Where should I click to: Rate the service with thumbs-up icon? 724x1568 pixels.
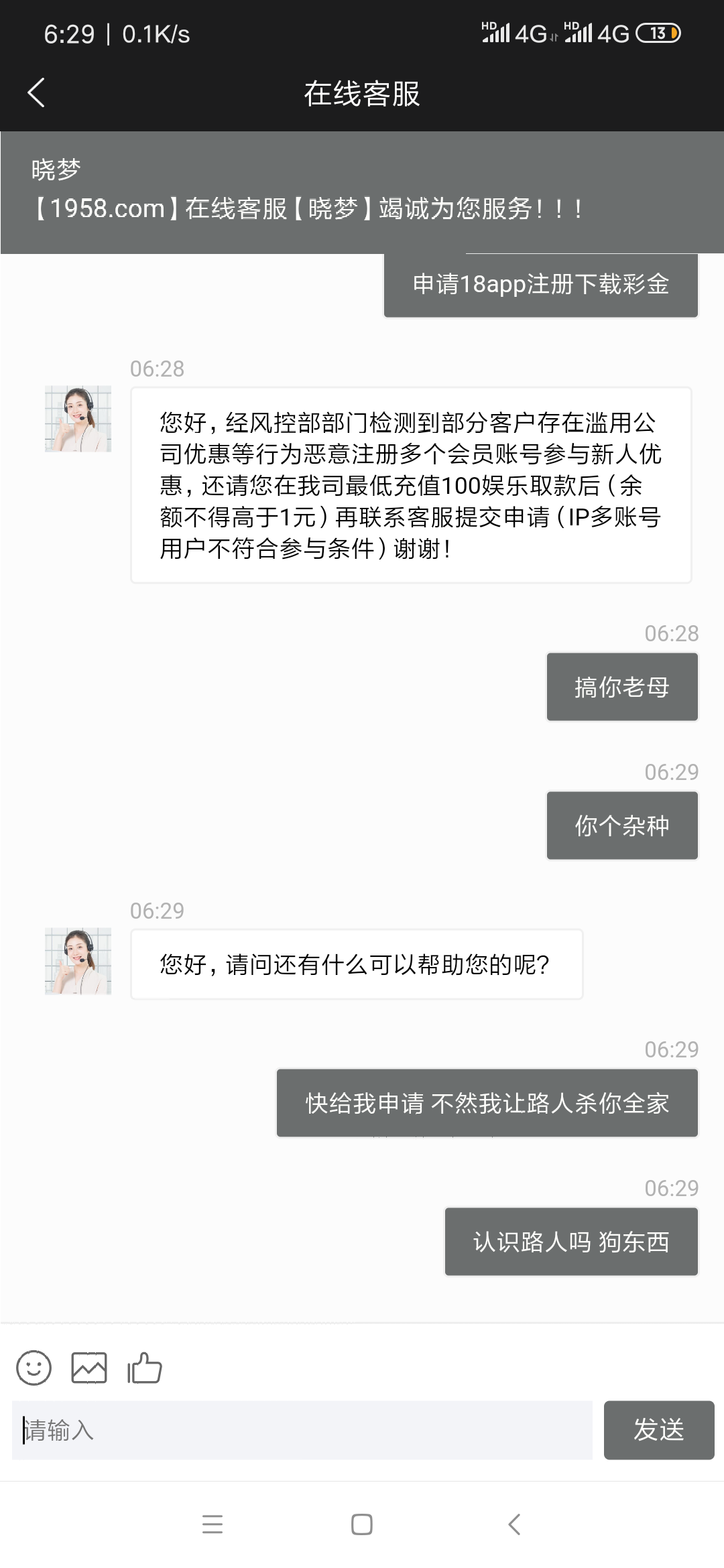click(145, 1368)
